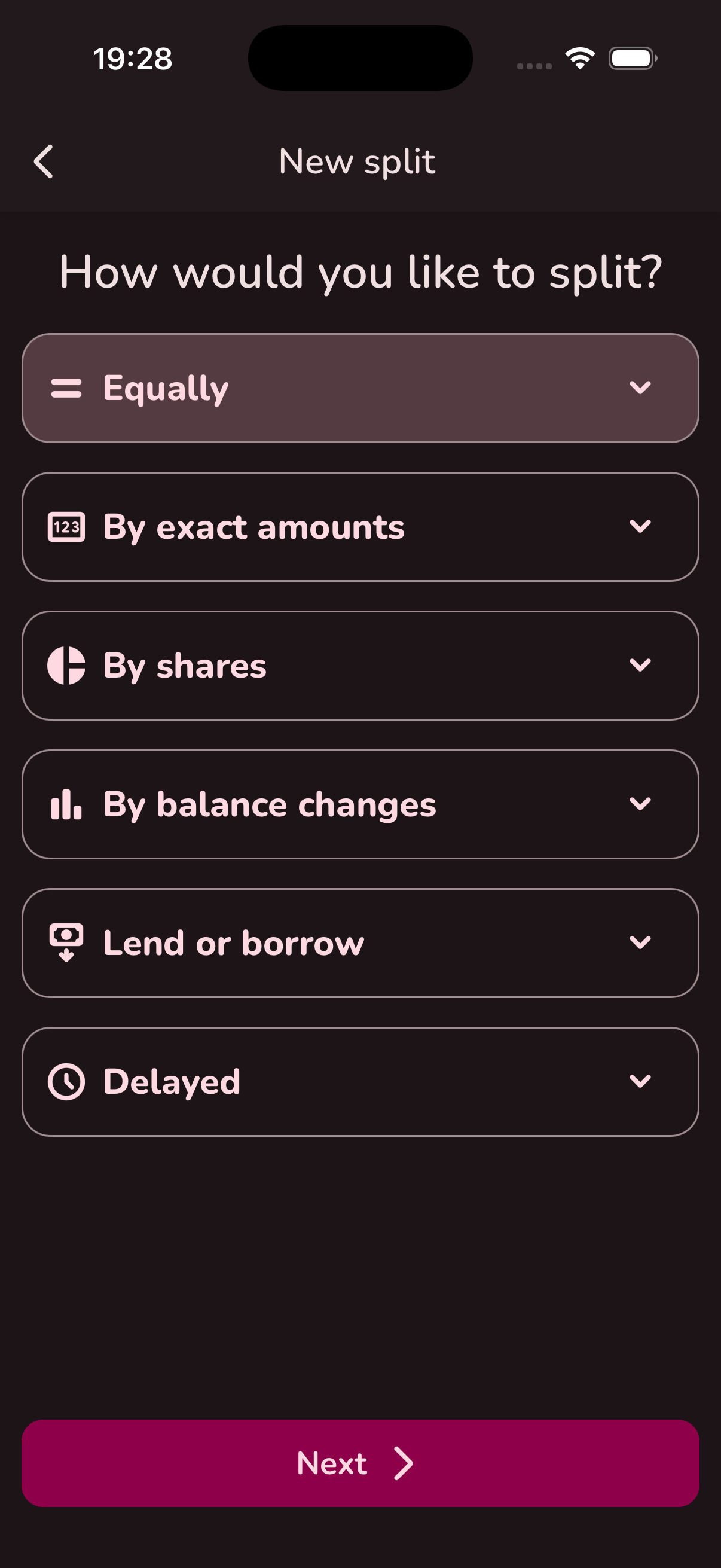Expand the Delayed option chevron

coord(640,1082)
